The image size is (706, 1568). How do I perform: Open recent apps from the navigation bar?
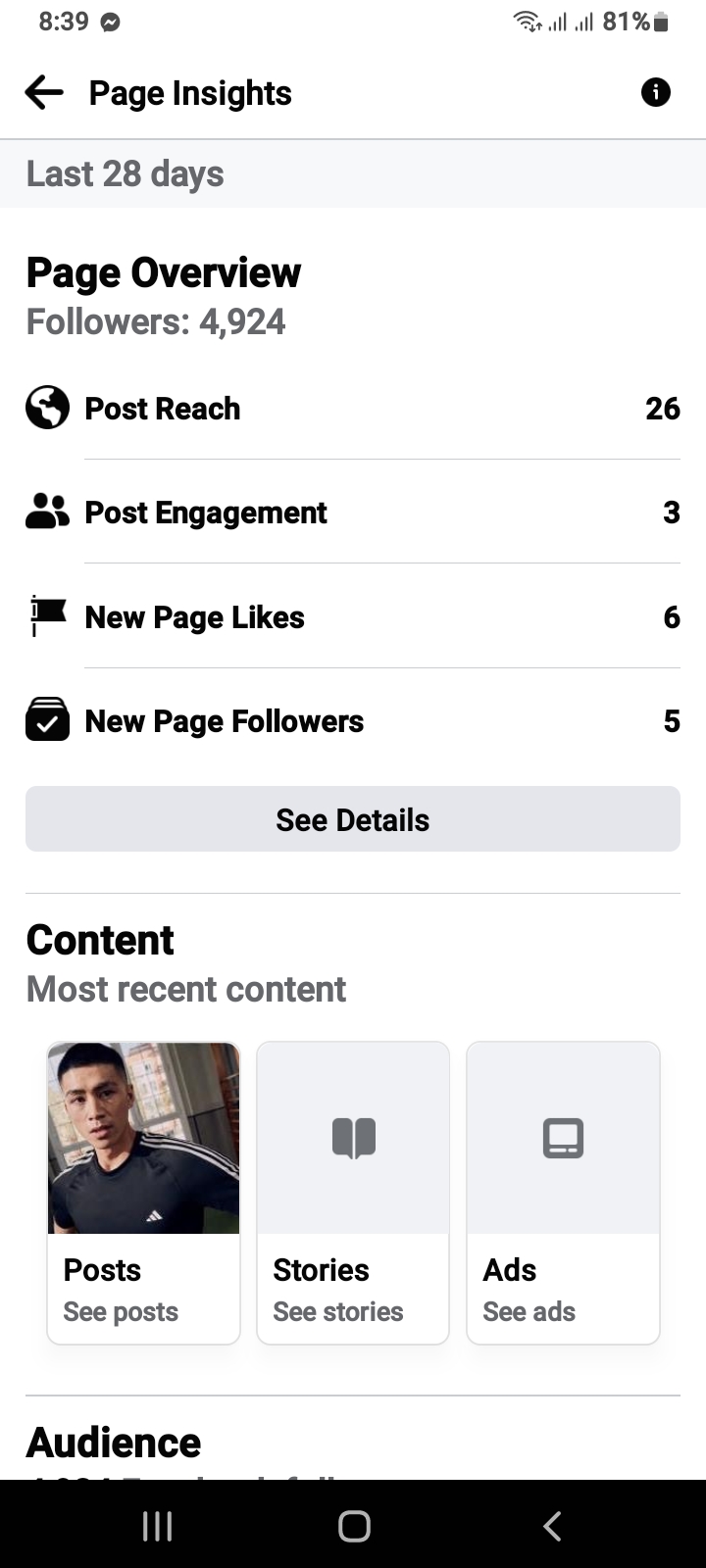(x=157, y=1526)
